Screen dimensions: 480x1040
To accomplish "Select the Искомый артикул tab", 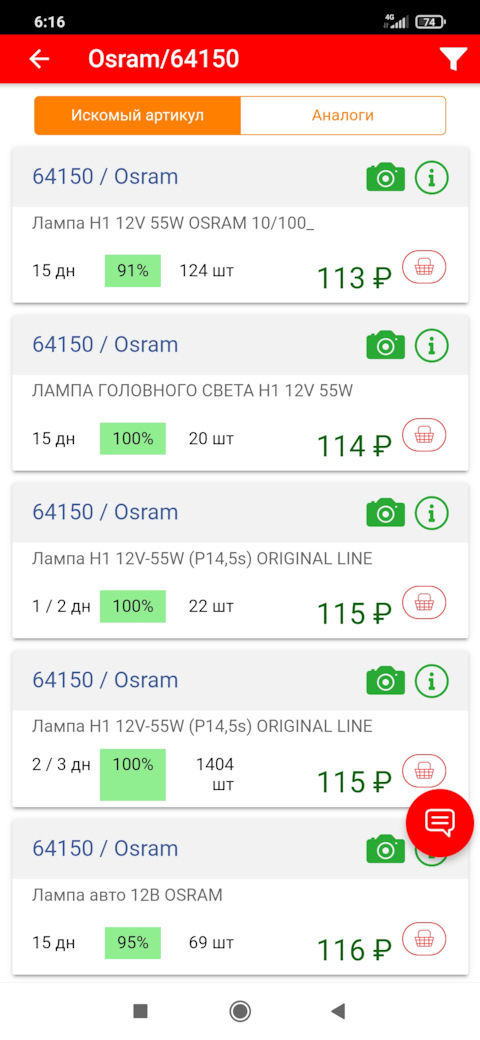I will click(137, 115).
